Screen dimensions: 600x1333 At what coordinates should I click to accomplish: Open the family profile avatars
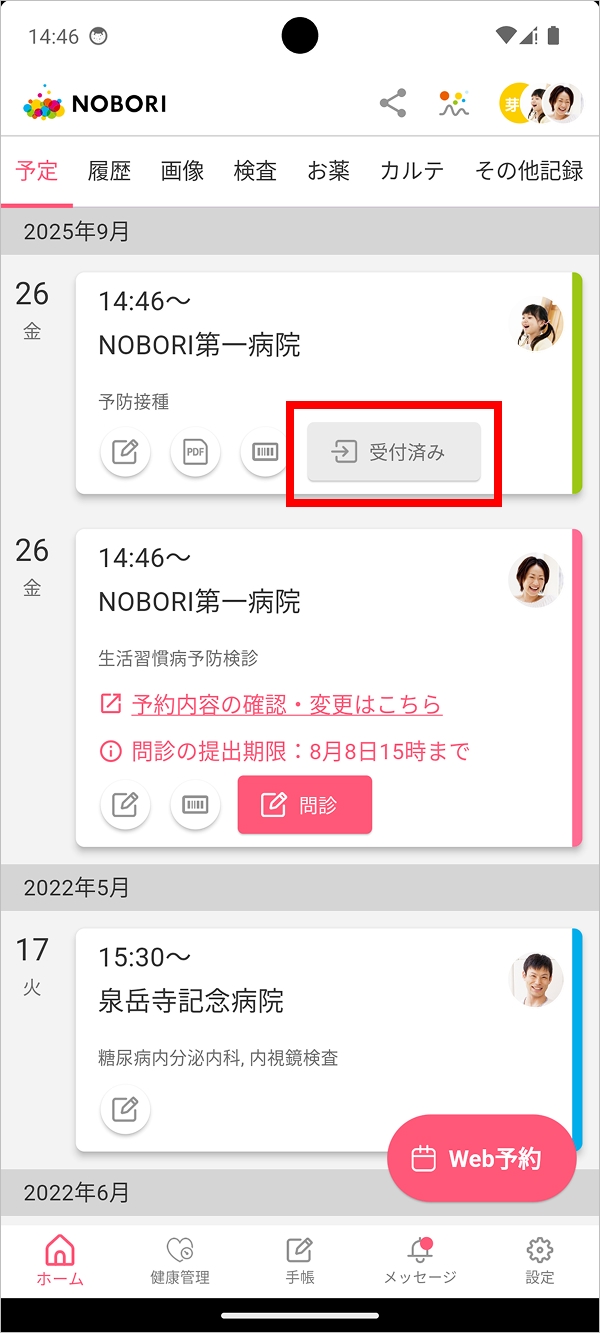click(541, 103)
